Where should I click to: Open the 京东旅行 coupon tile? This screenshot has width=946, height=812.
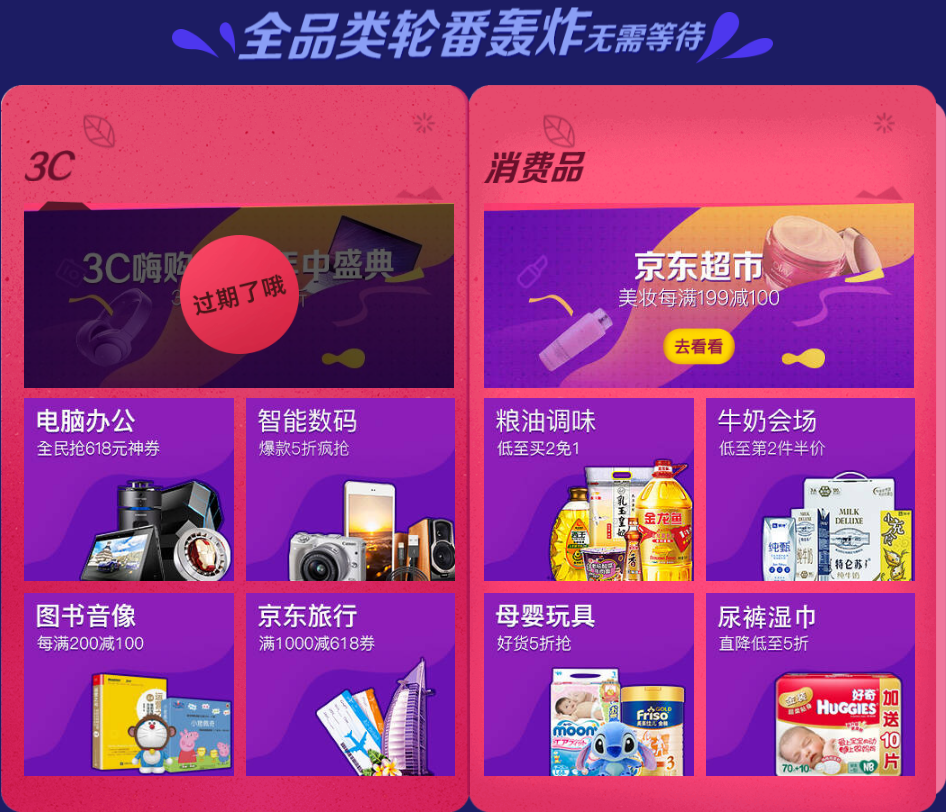click(x=350, y=685)
